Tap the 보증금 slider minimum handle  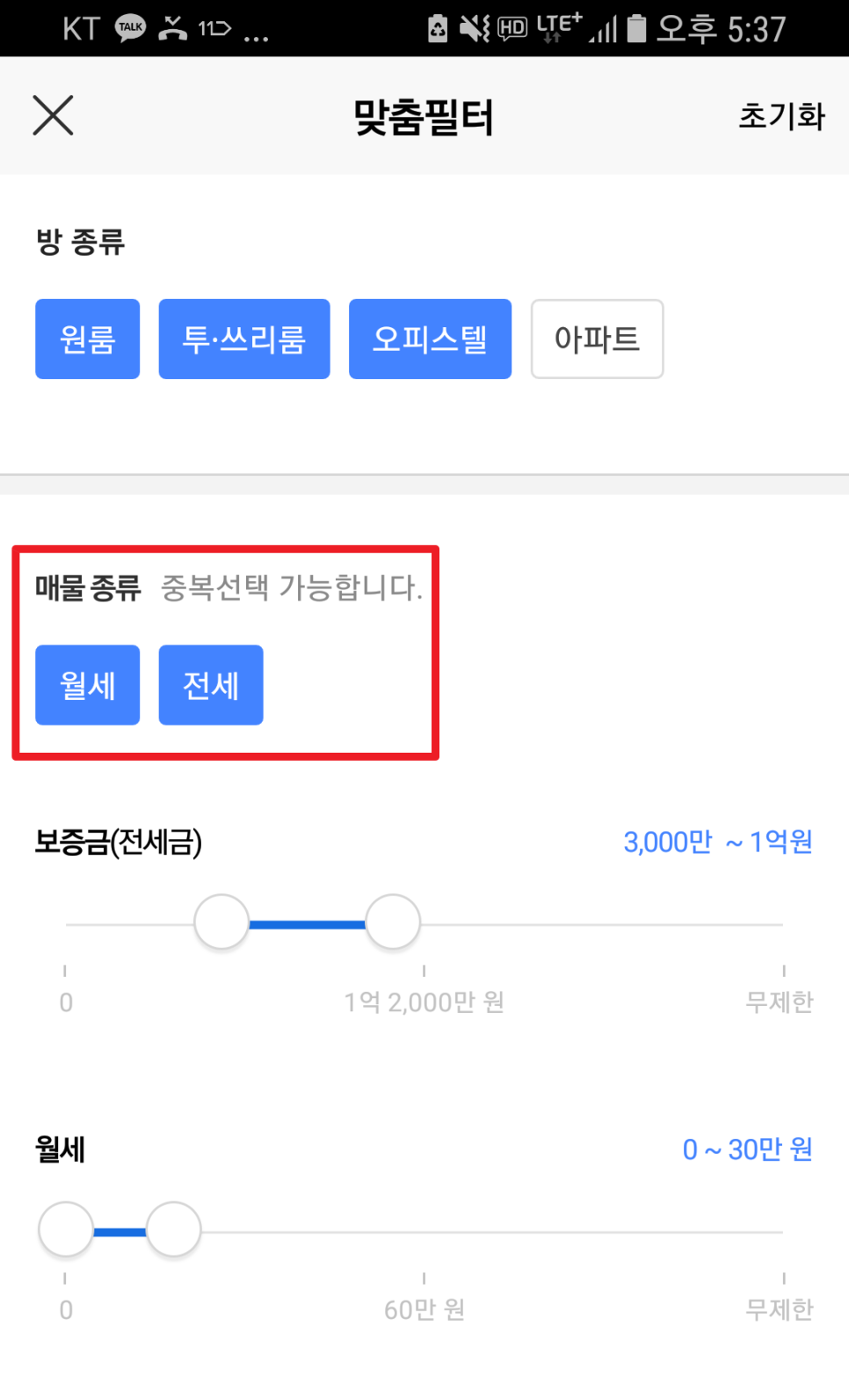pos(221,922)
